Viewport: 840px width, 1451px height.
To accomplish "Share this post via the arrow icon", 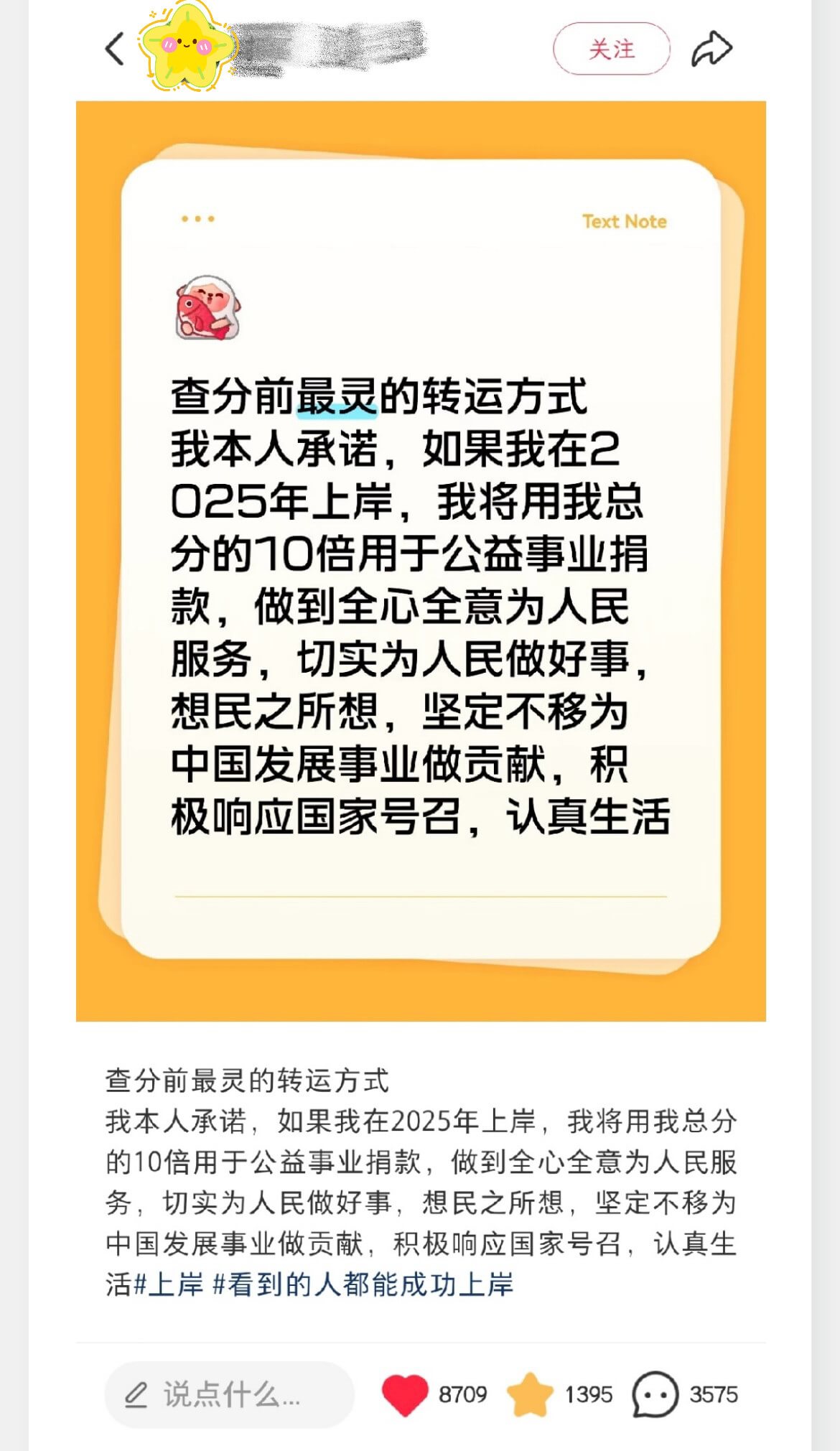I will (x=711, y=49).
